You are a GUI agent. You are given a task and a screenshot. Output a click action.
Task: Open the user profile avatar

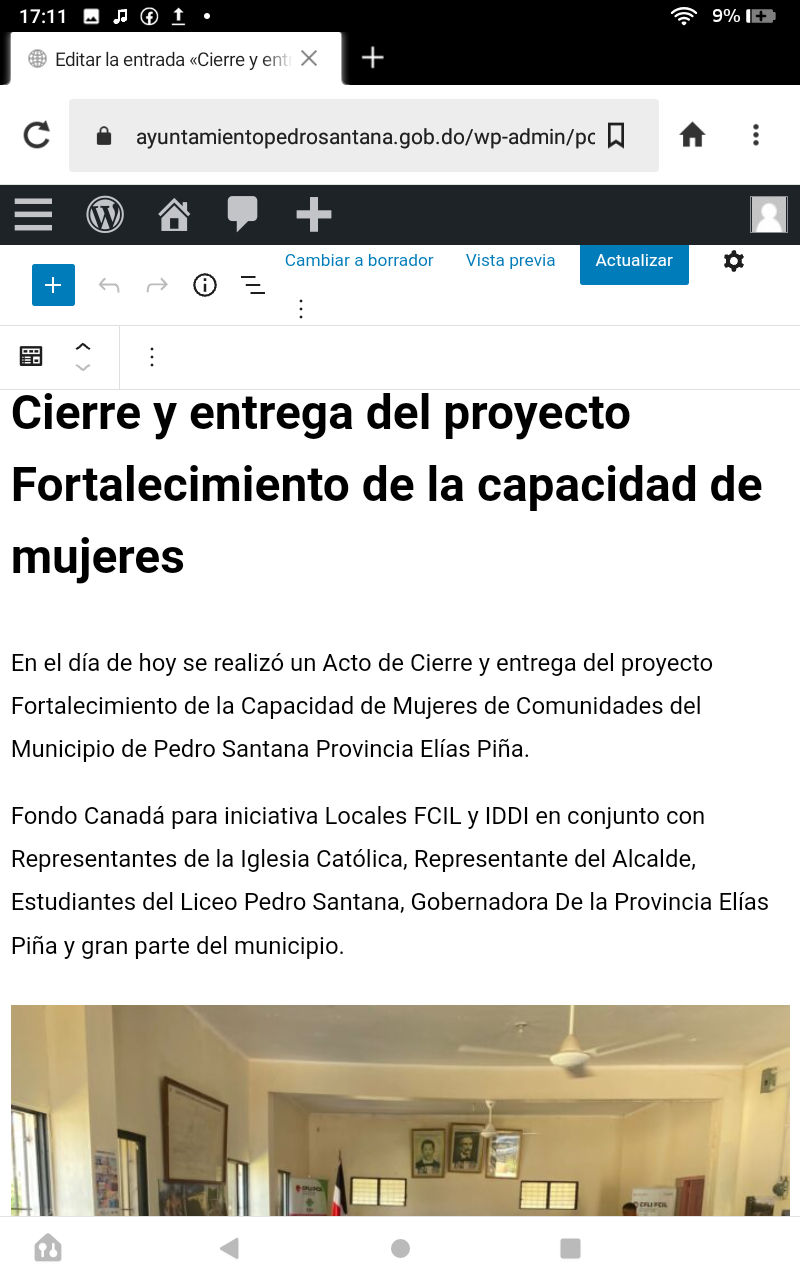pyautogui.click(x=769, y=214)
